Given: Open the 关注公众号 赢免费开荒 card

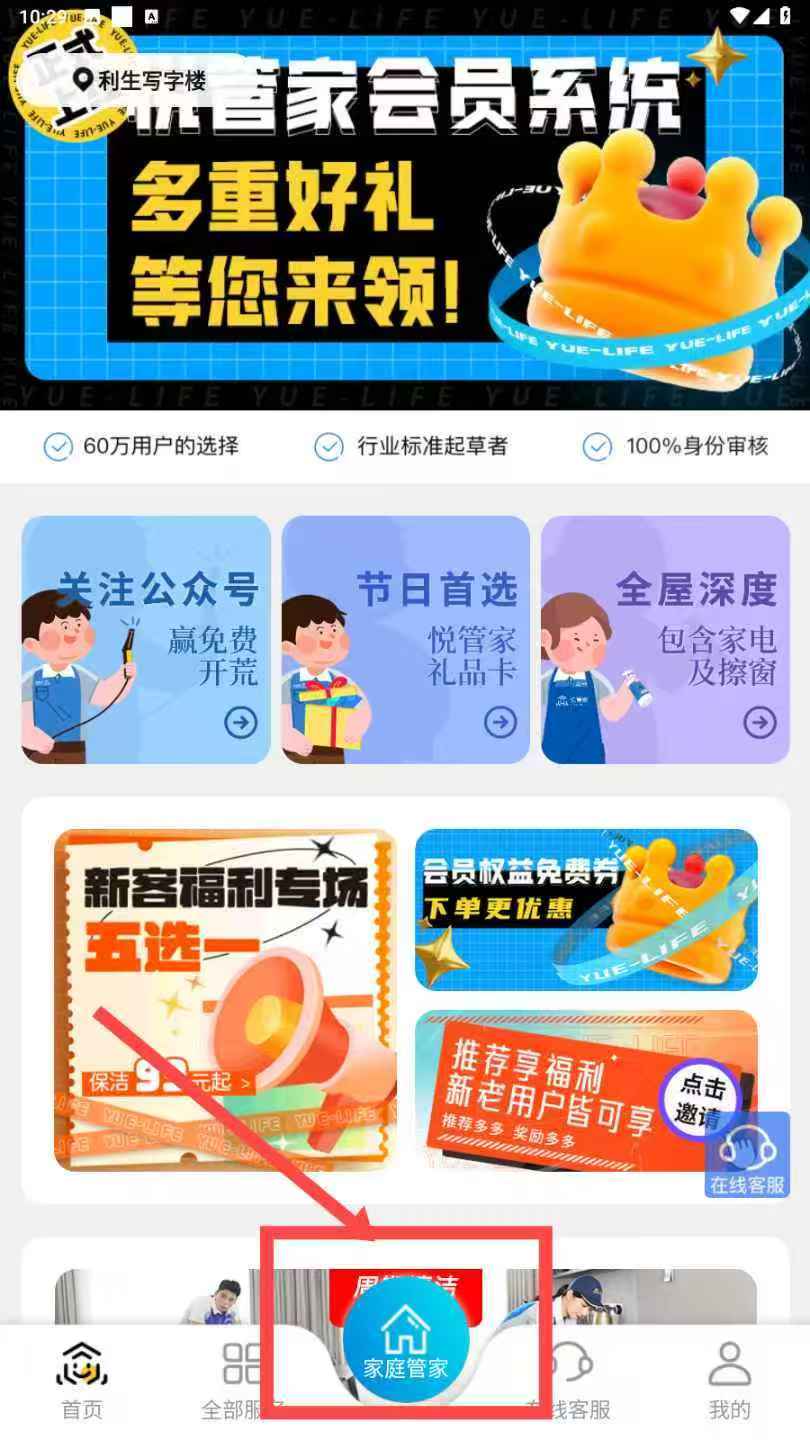Looking at the screenshot, I should pyautogui.click(x=146, y=640).
